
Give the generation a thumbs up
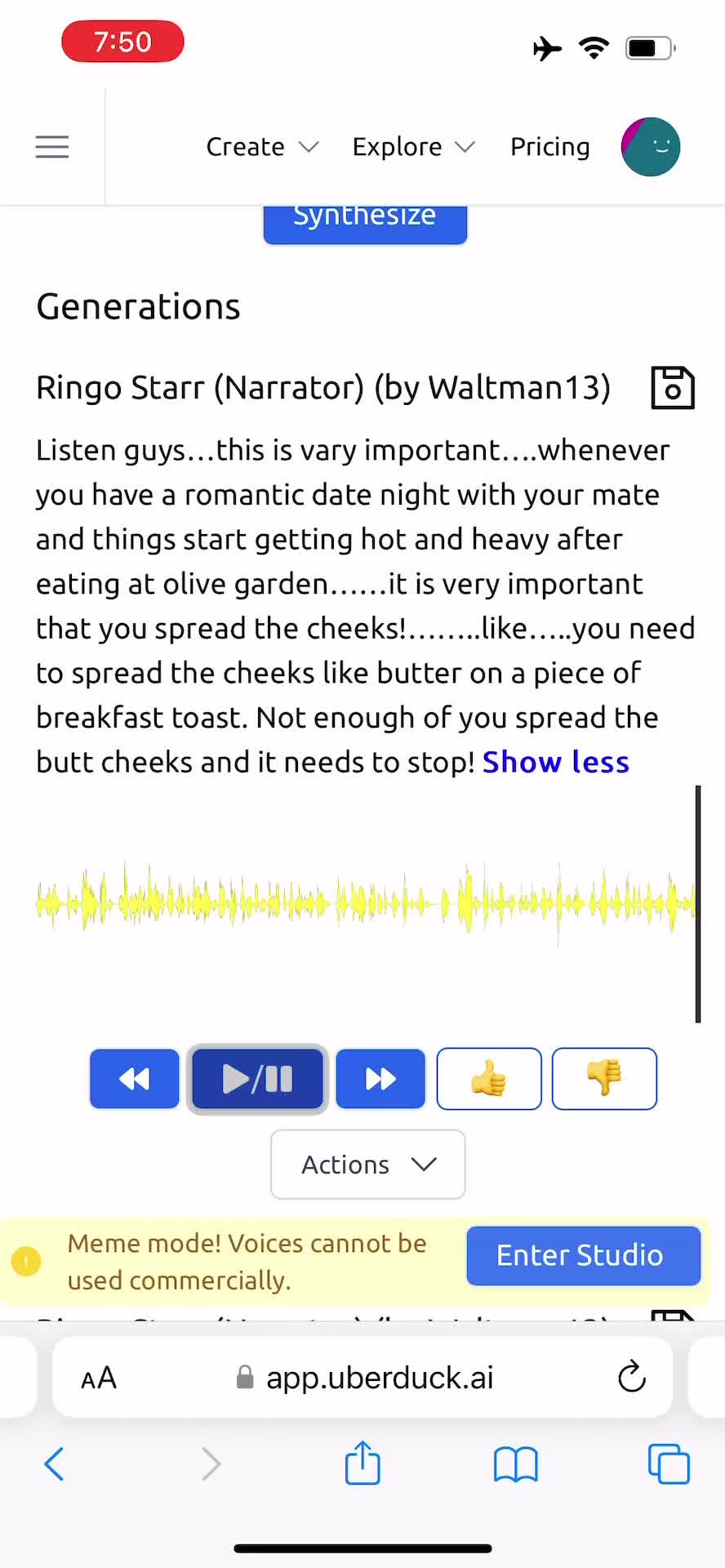489,1079
